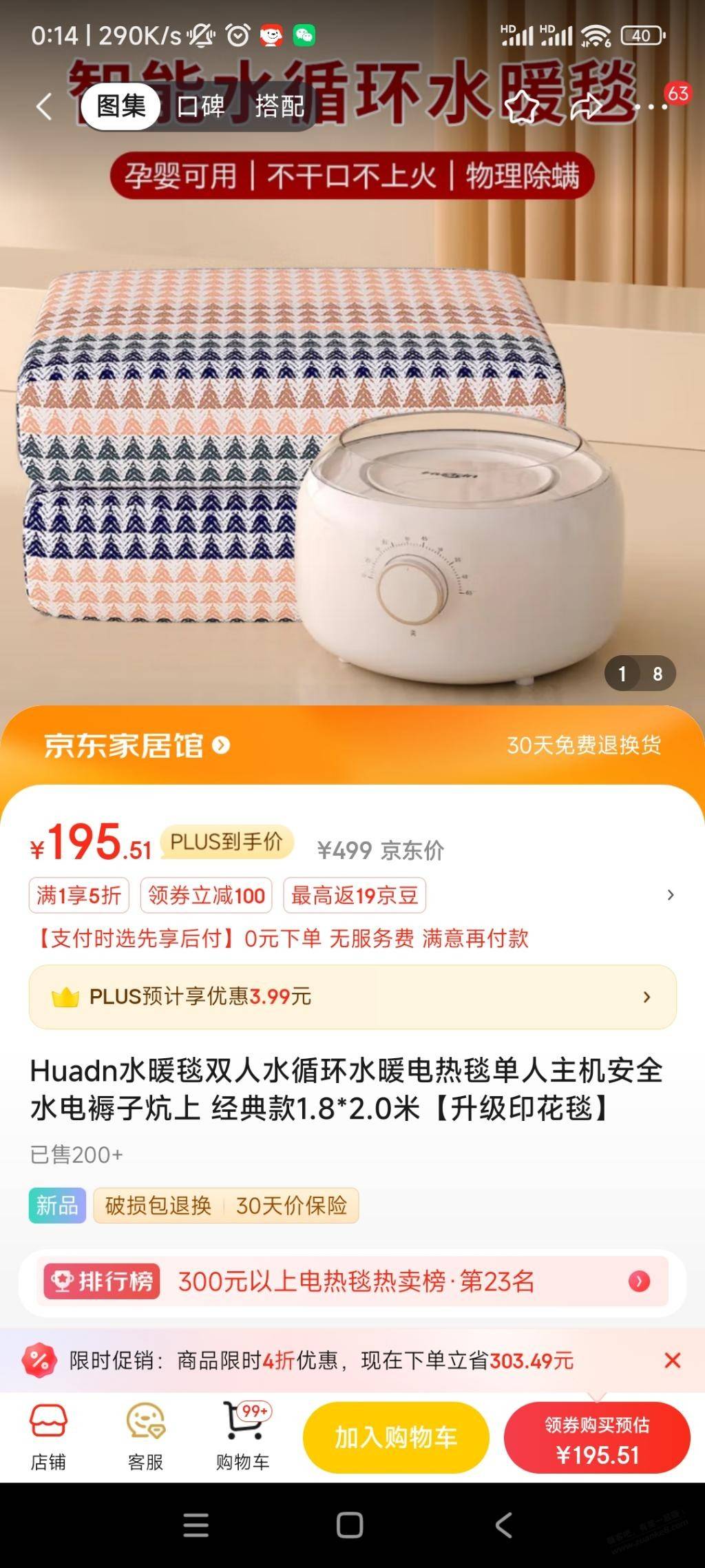
Task: Share this product
Action: pyautogui.click(x=586, y=107)
